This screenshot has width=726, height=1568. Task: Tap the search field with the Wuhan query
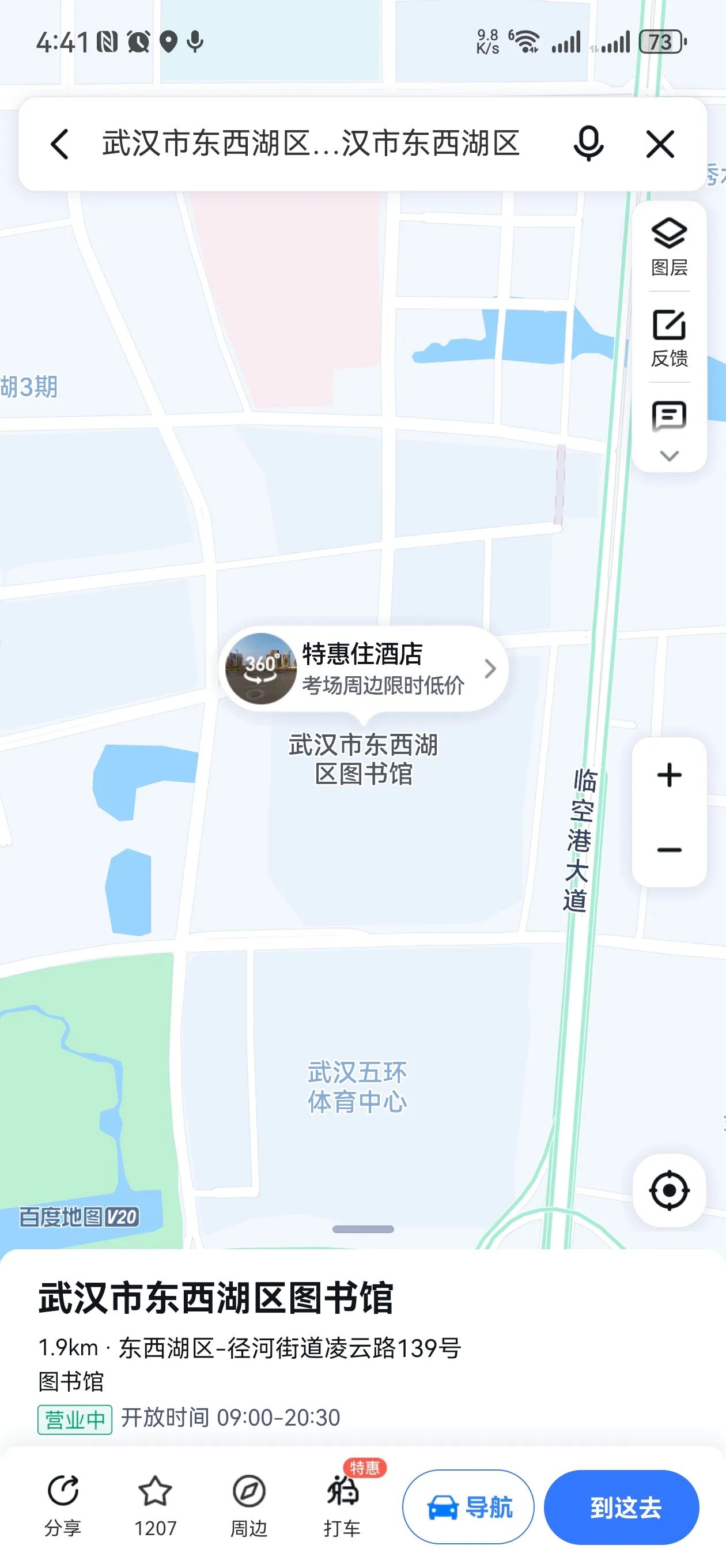pyautogui.click(x=311, y=144)
